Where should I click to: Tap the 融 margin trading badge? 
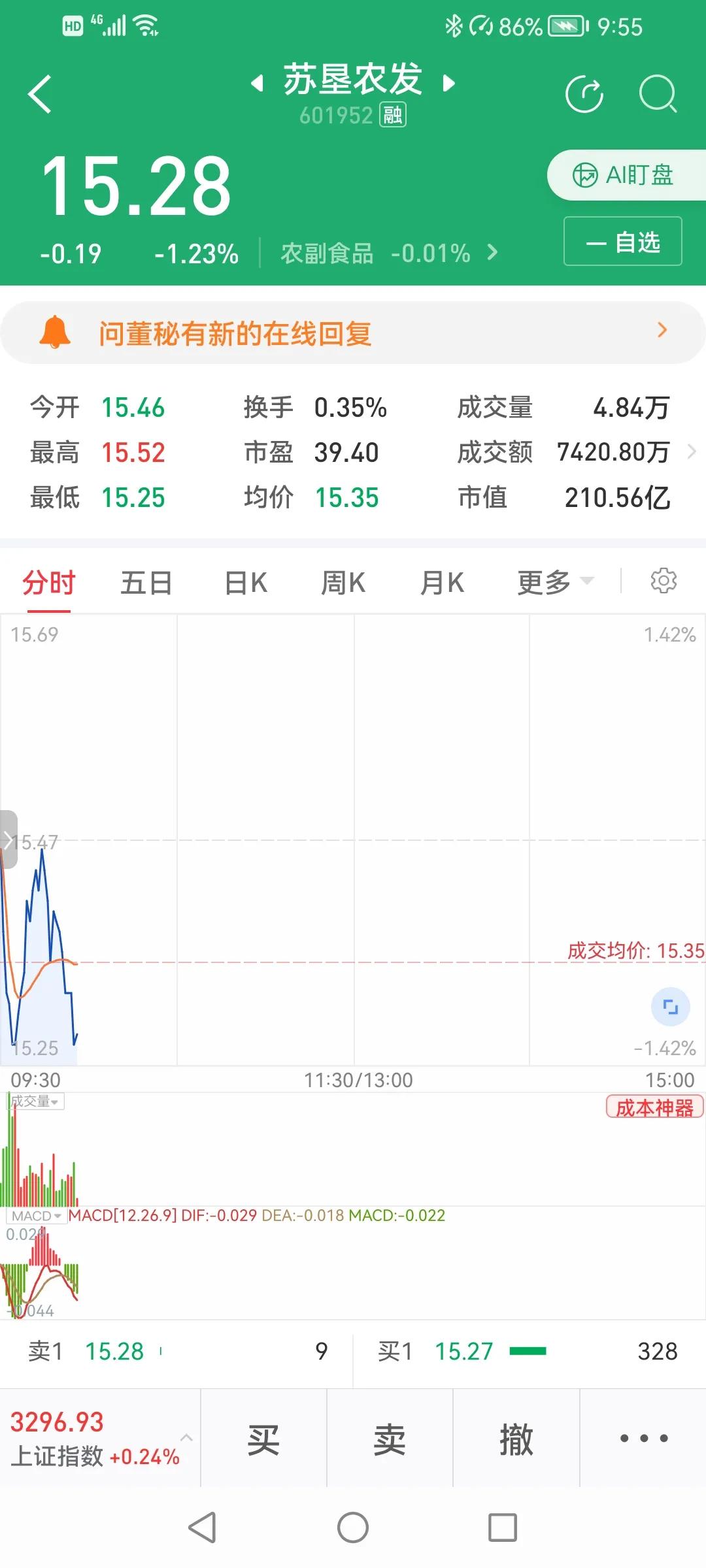pos(393,115)
